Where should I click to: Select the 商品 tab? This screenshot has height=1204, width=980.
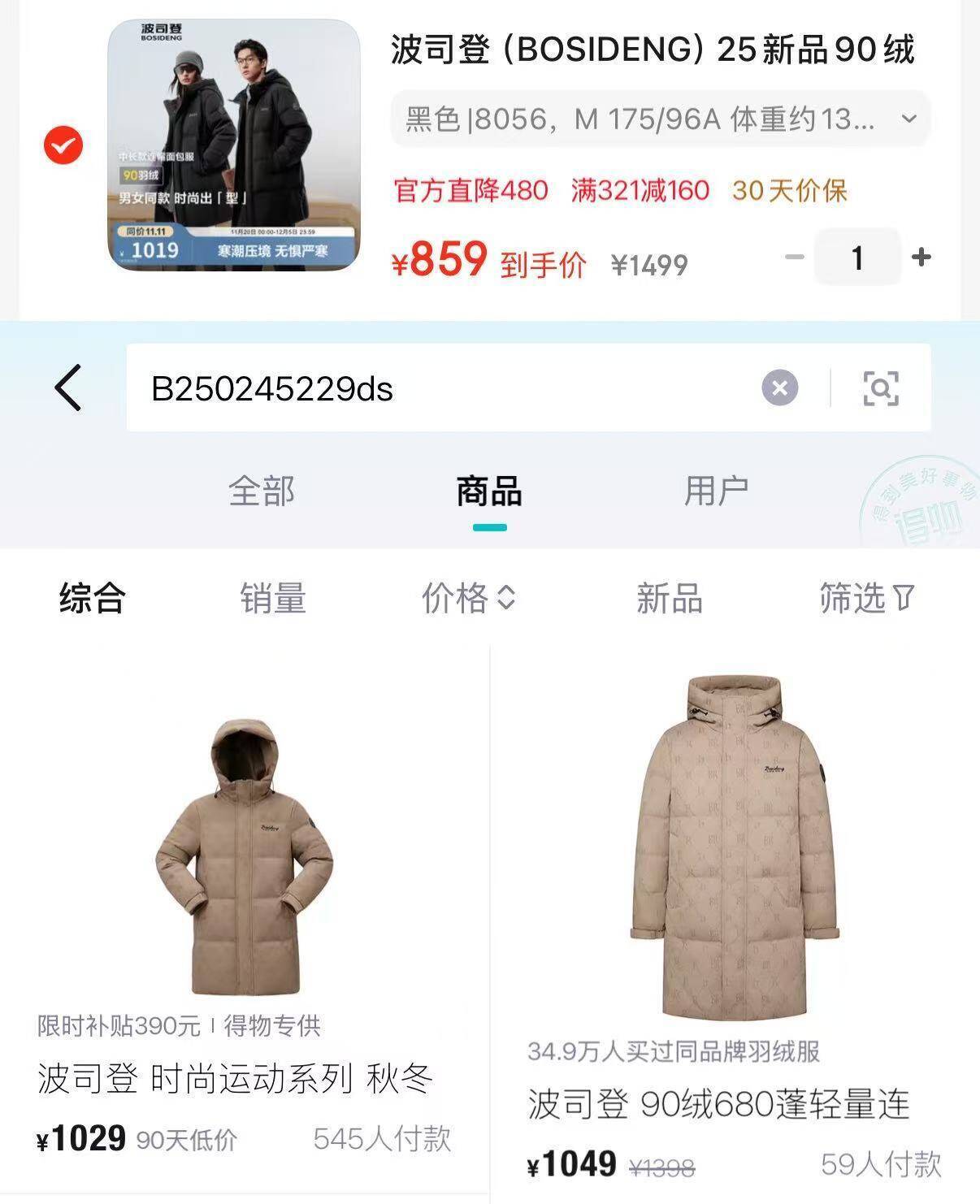(489, 492)
